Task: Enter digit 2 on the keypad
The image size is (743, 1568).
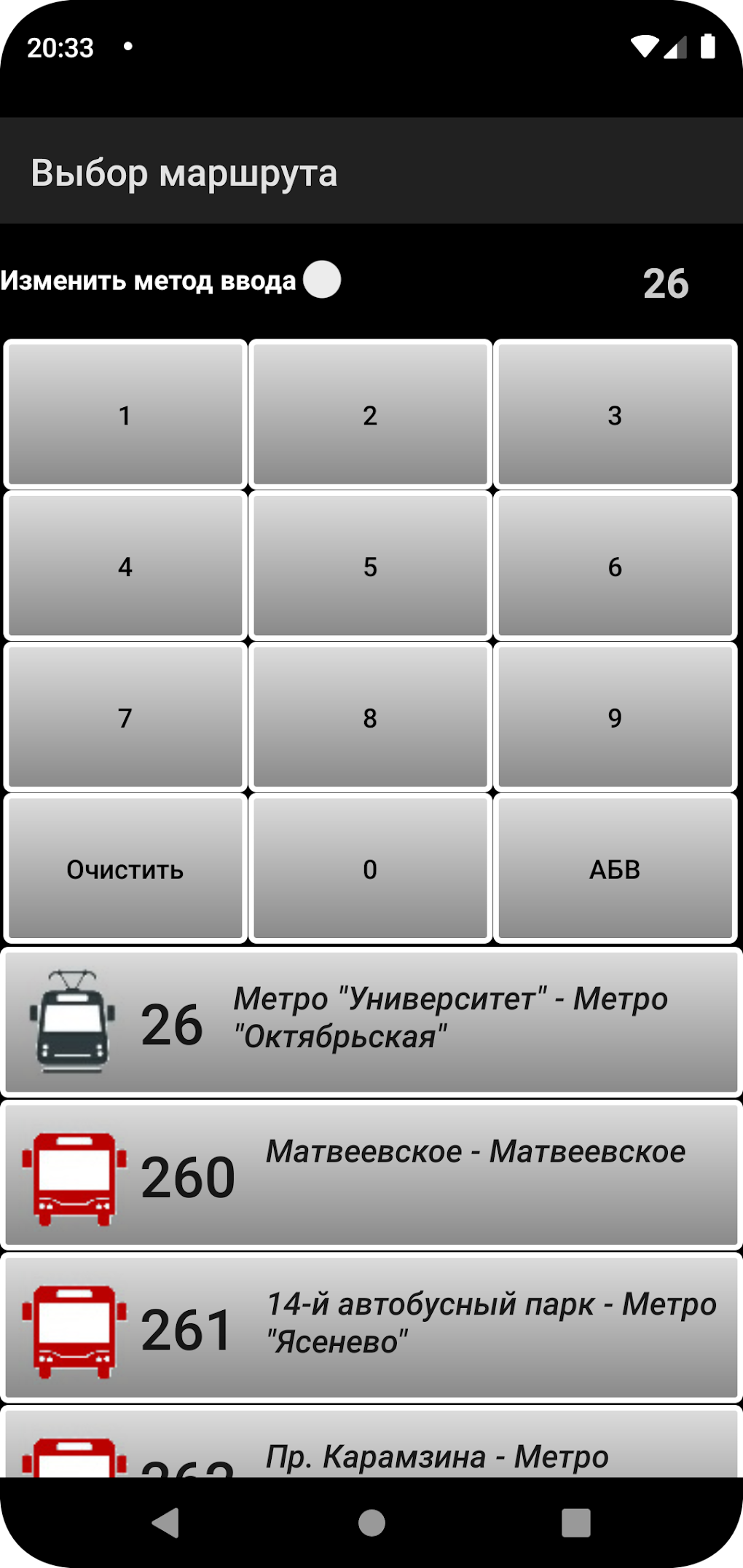Action: click(370, 414)
